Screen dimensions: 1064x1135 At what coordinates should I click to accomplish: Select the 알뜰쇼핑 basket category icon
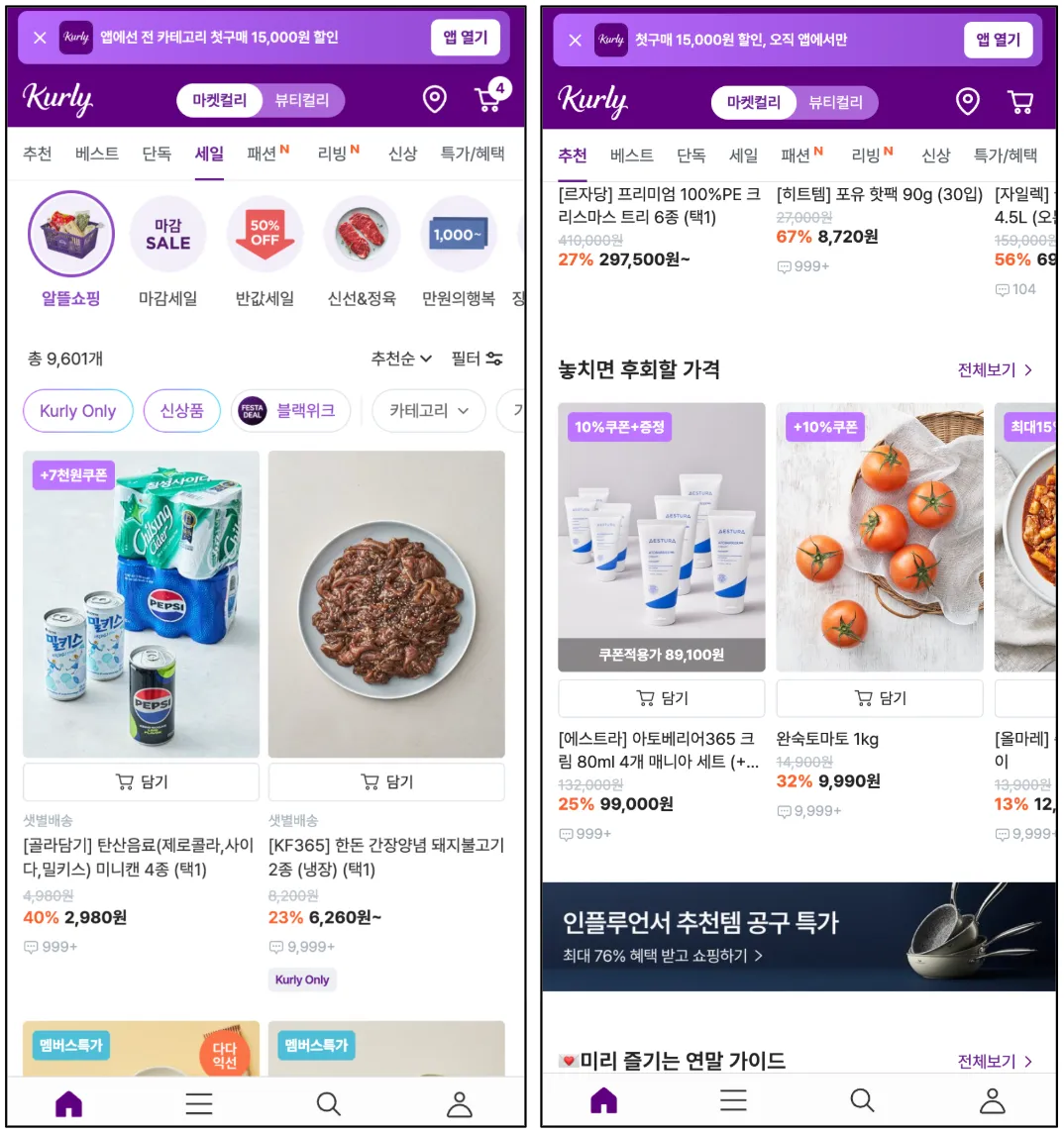(70, 234)
